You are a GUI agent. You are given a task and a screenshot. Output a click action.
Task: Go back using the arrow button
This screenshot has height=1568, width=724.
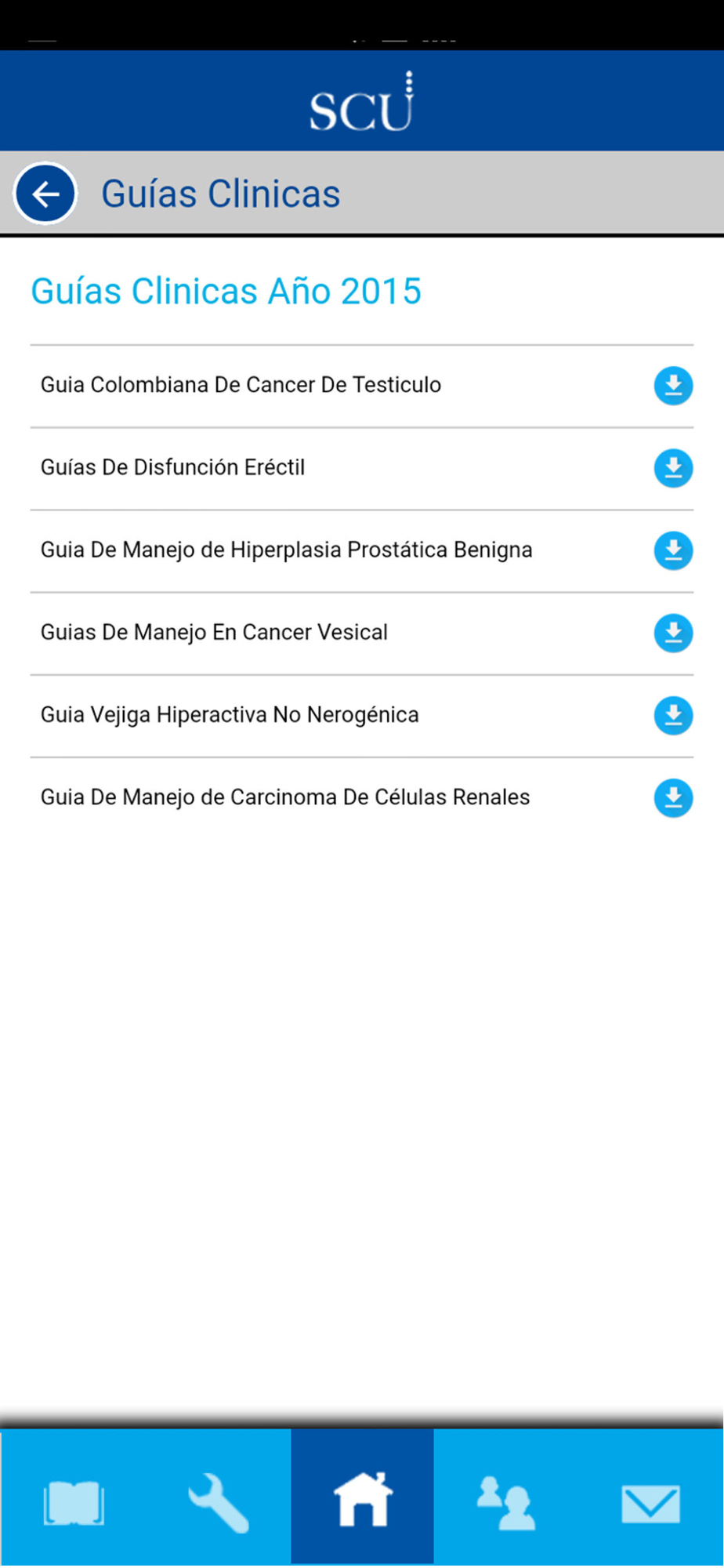pyautogui.click(x=45, y=194)
